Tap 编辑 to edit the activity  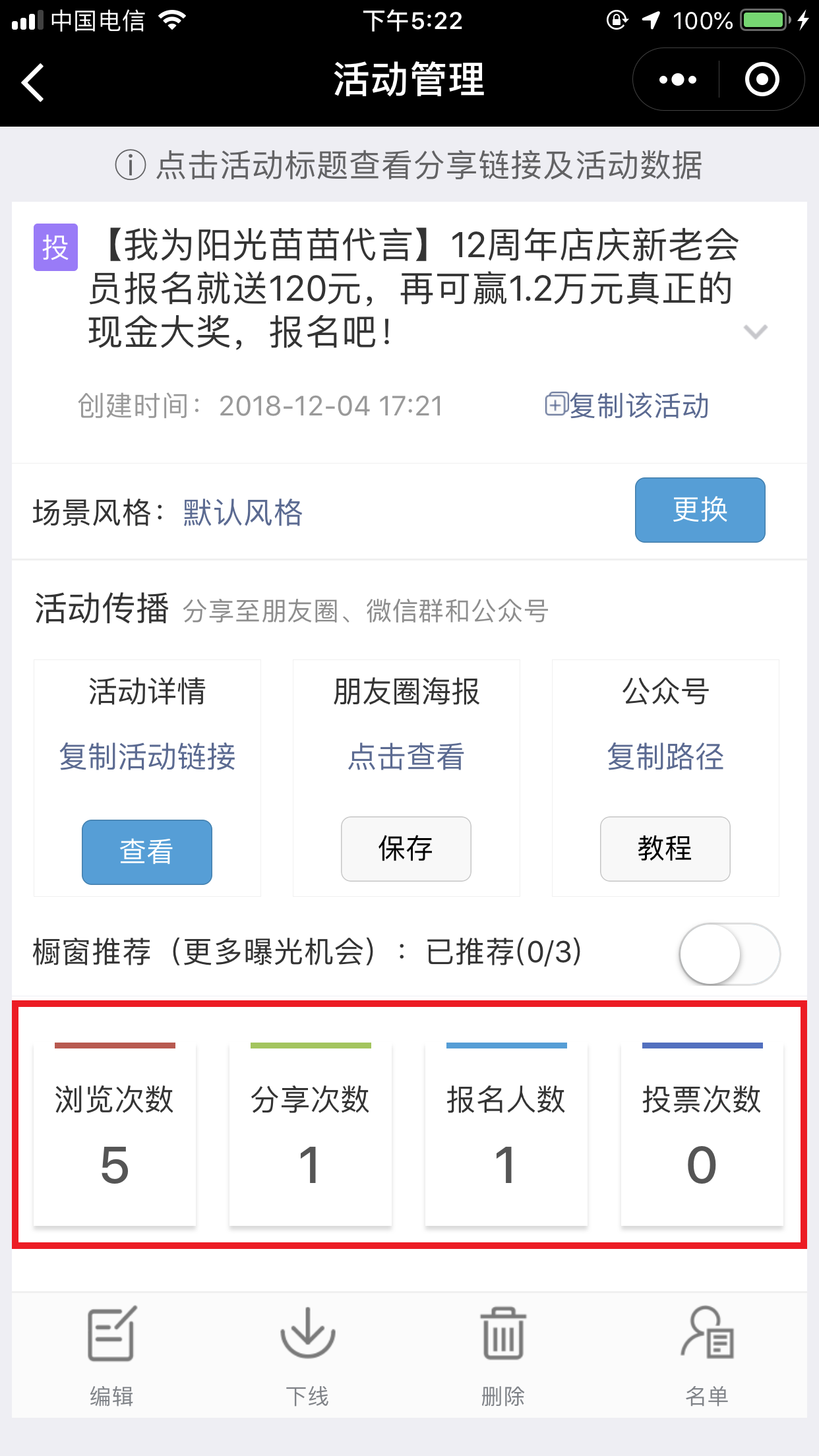(x=111, y=1352)
